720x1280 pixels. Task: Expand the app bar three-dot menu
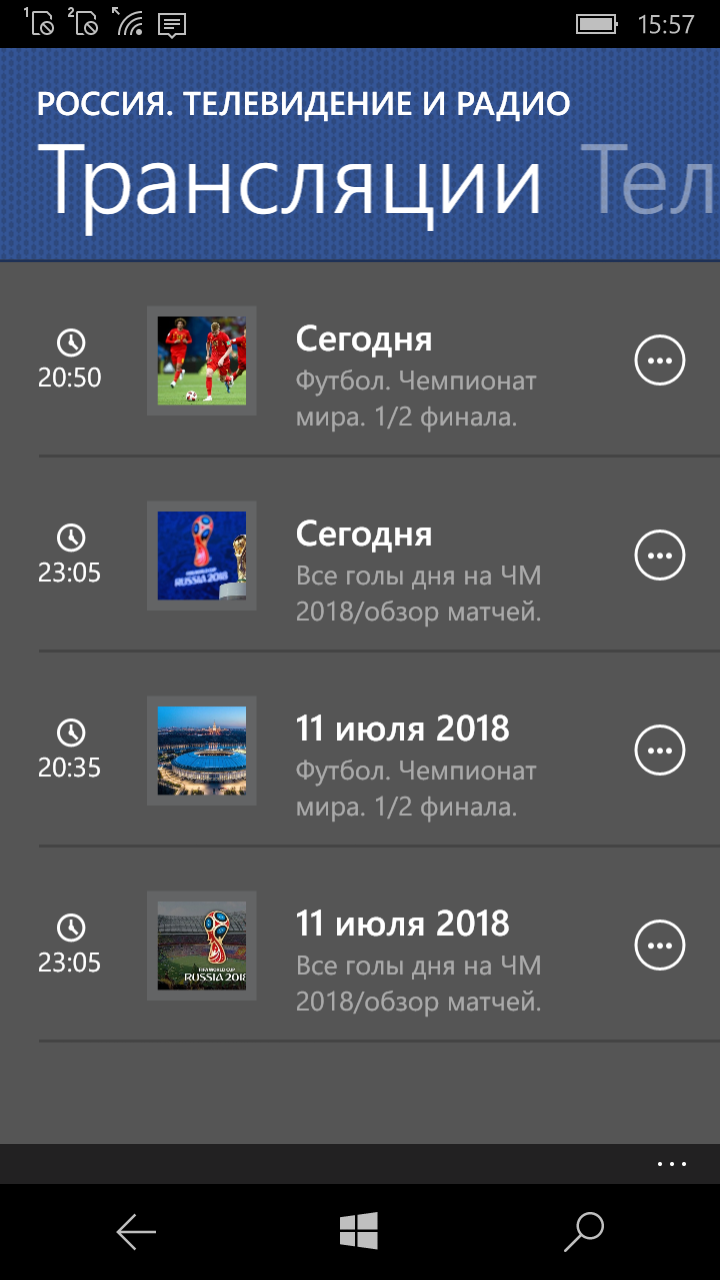click(x=672, y=1164)
